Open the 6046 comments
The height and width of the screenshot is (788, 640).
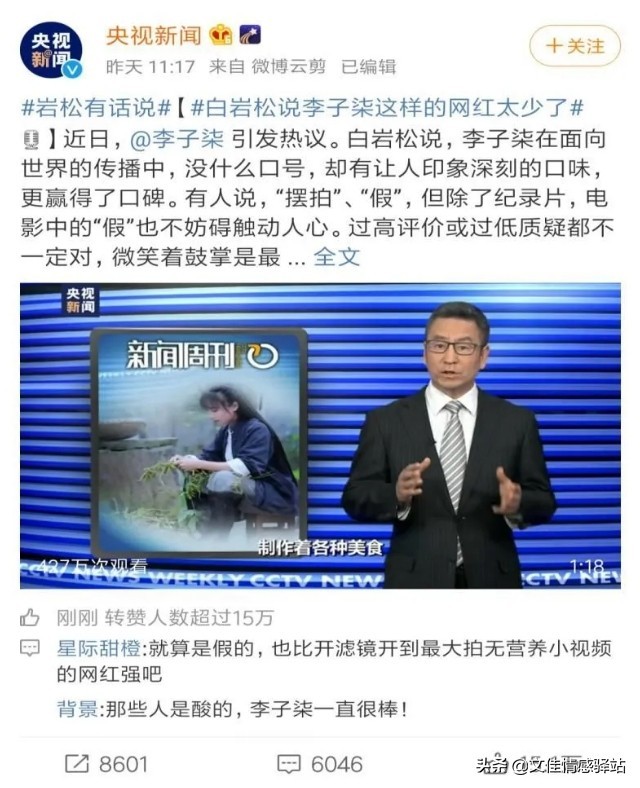[x=320, y=764]
